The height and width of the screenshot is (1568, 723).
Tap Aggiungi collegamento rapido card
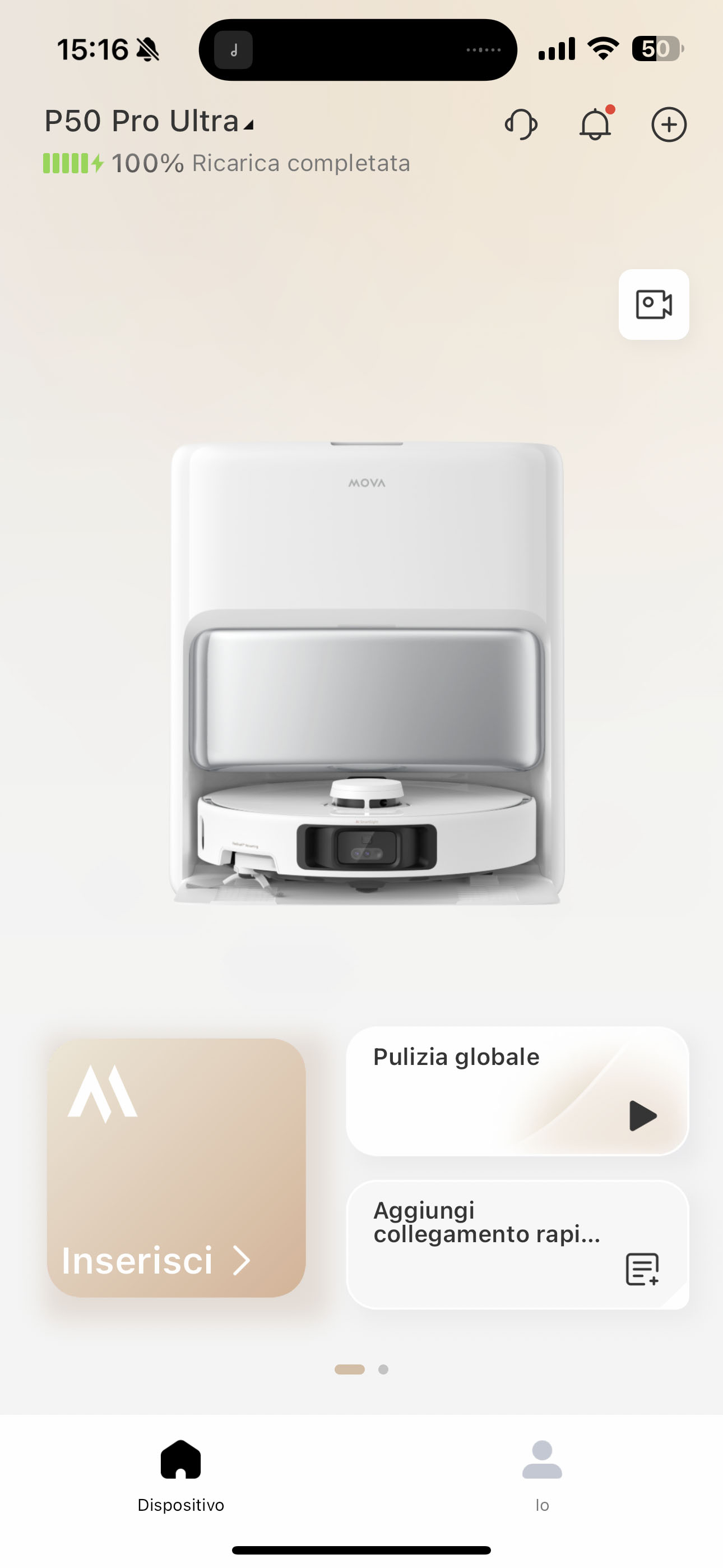coord(517,1244)
